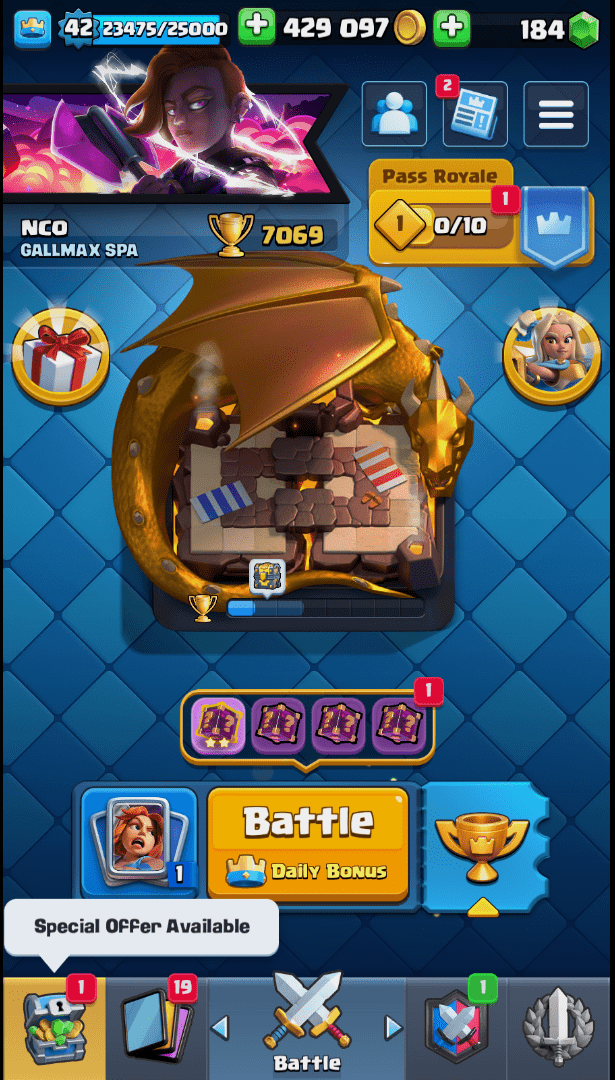Tap the plus beside experience level
This screenshot has width=615, height=1080.
pos(257,27)
